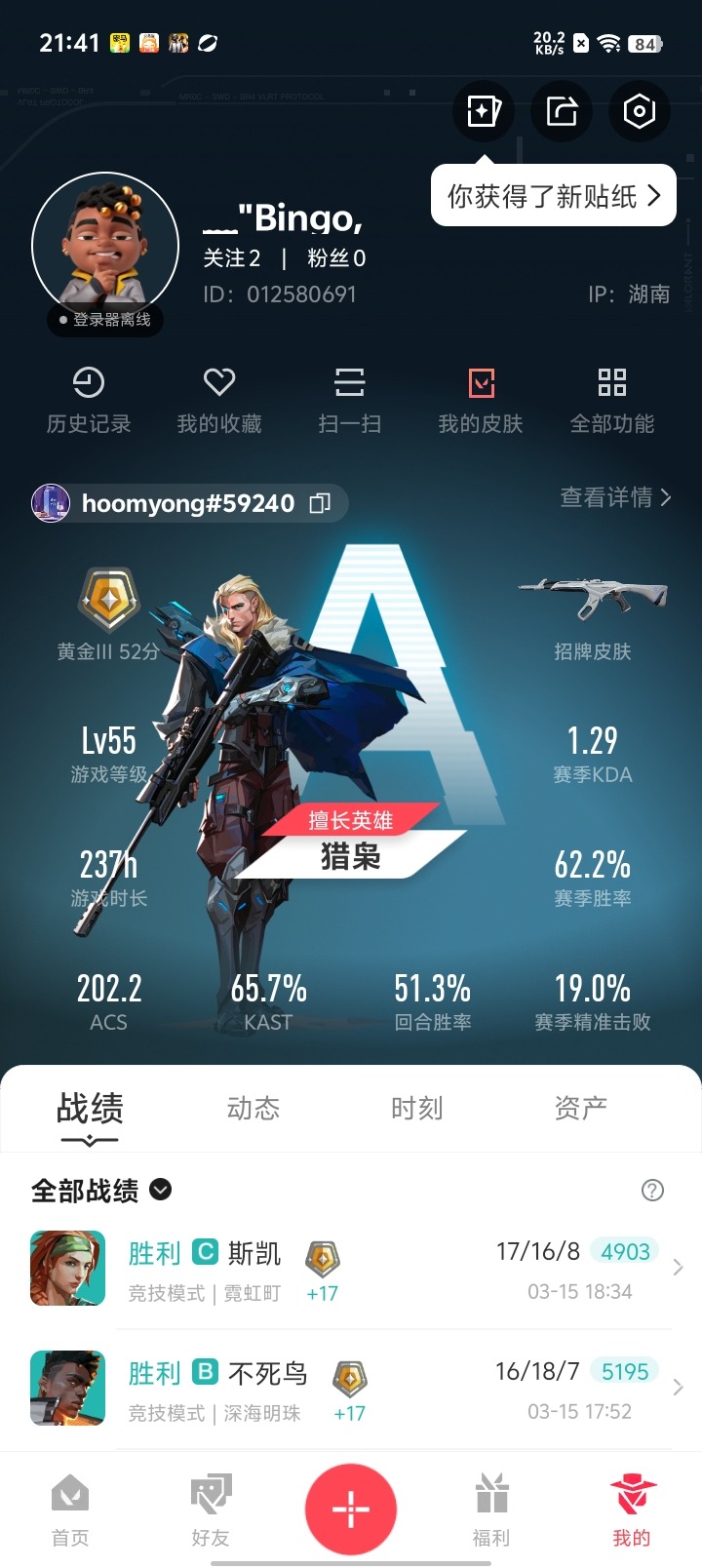This screenshot has height=1568, width=702.
Task: Open the sticker icon at top
Action: coord(484,110)
